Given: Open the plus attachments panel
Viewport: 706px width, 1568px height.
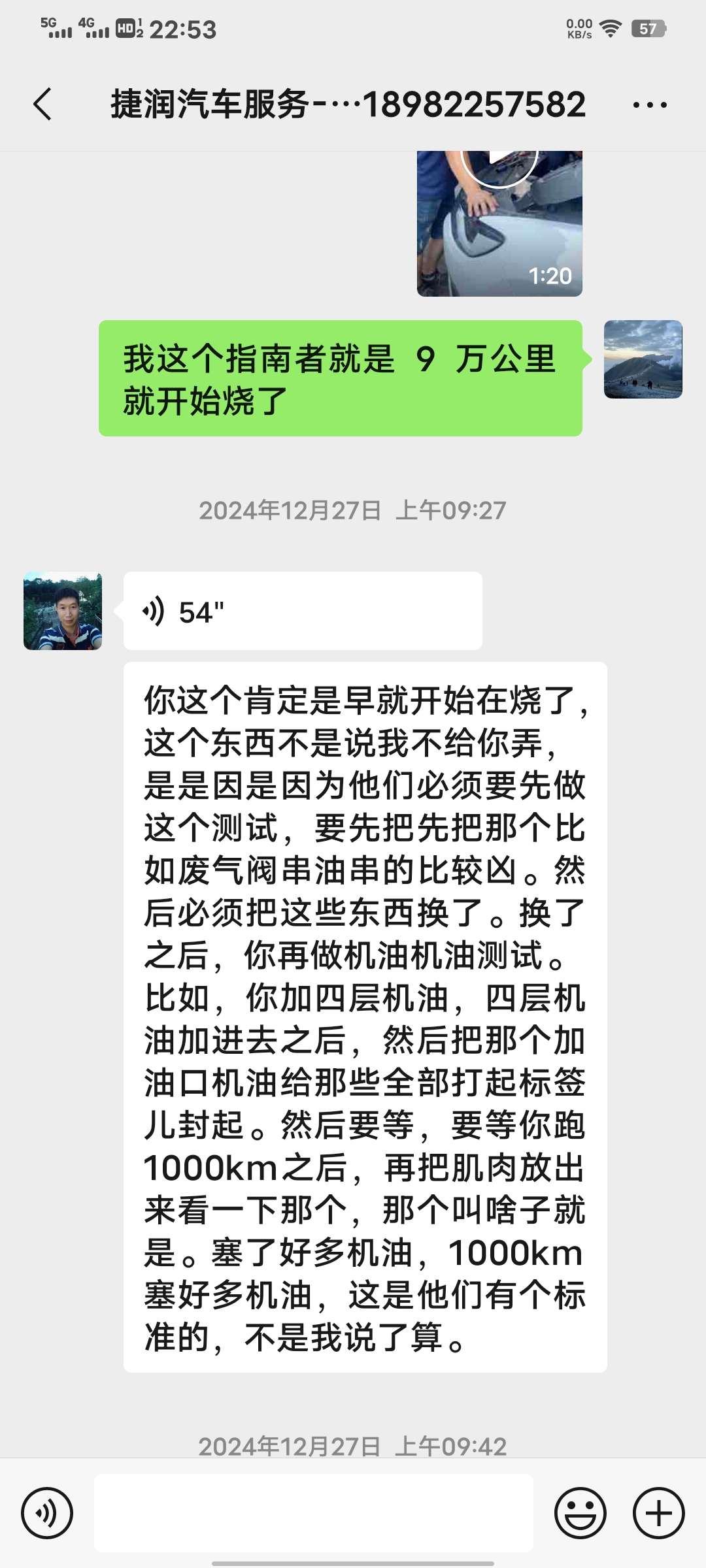Looking at the screenshot, I should coord(658,1513).
